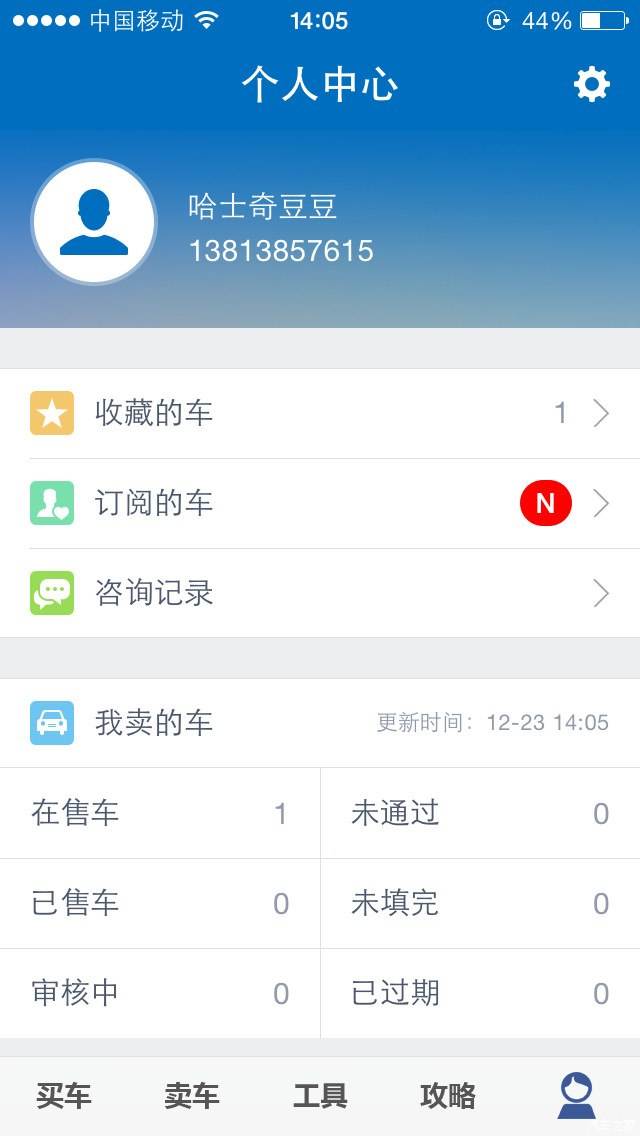Open 已售车 sold cars
This screenshot has width=640, height=1136.
point(159,903)
